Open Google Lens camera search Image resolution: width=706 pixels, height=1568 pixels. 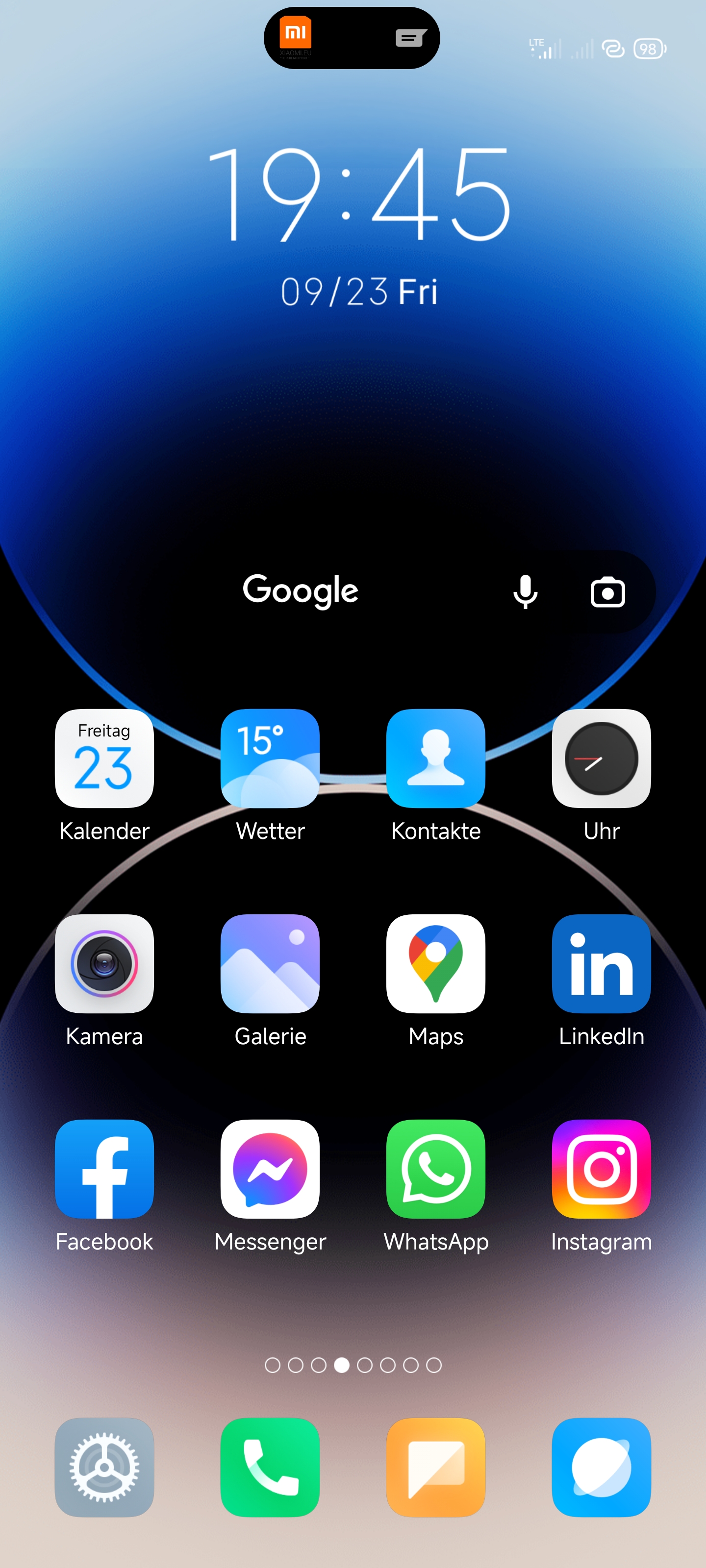click(607, 592)
